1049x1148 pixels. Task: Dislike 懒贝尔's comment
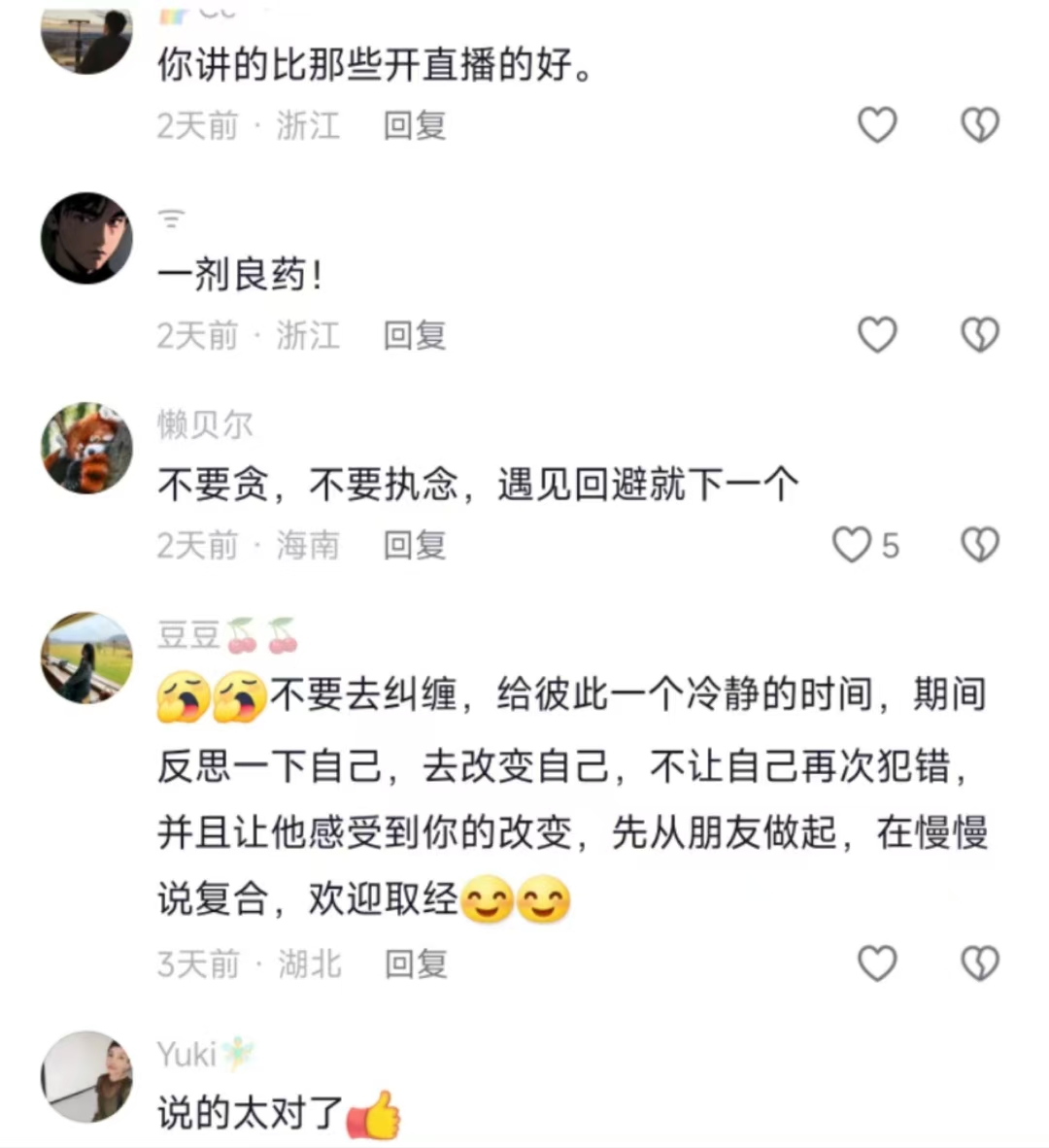[x=979, y=545]
